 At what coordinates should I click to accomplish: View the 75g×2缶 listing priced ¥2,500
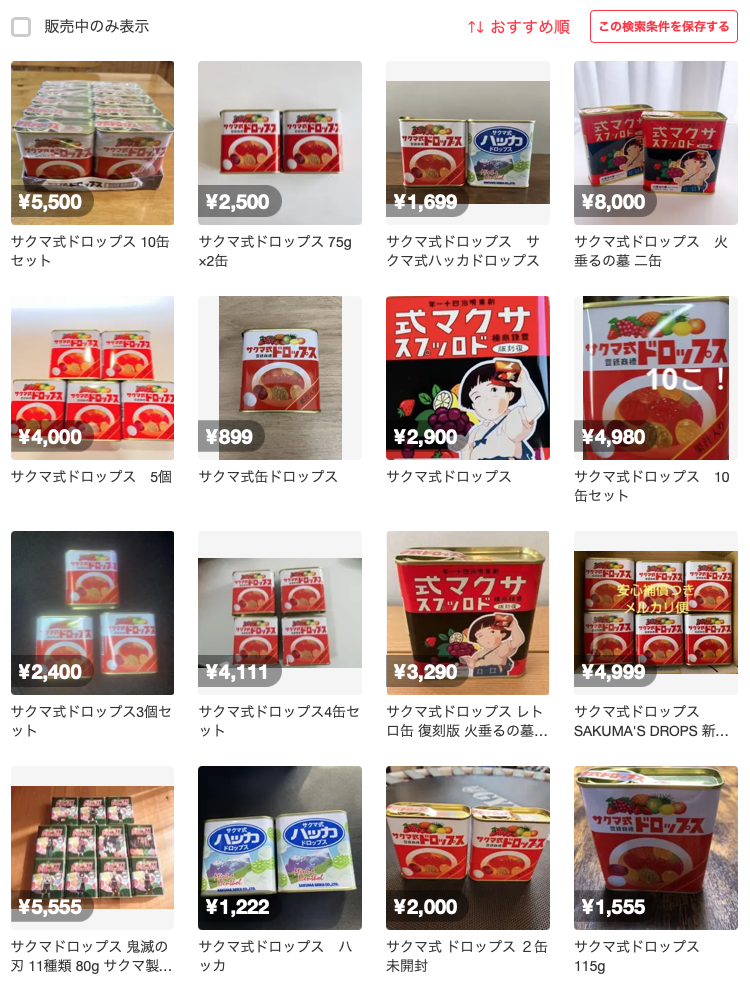[280, 143]
